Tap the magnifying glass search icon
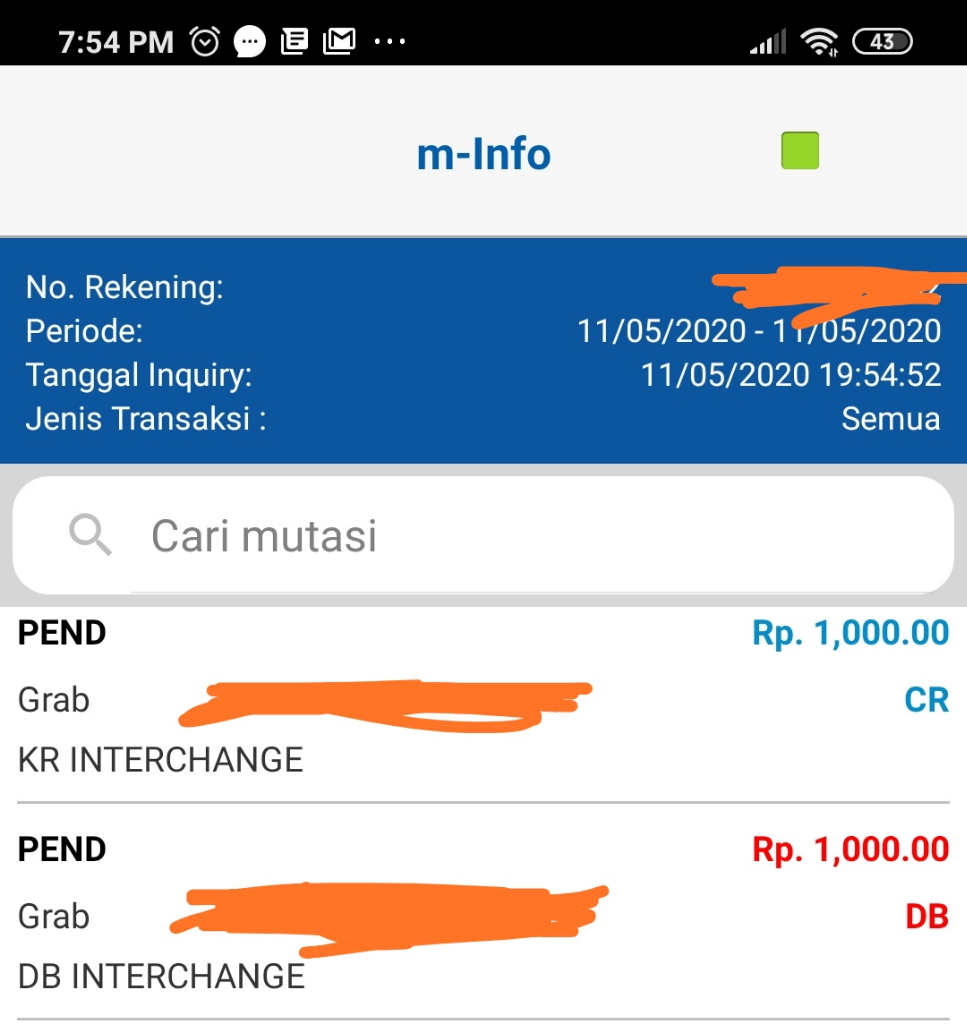967x1024 pixels. click(90, 534)
